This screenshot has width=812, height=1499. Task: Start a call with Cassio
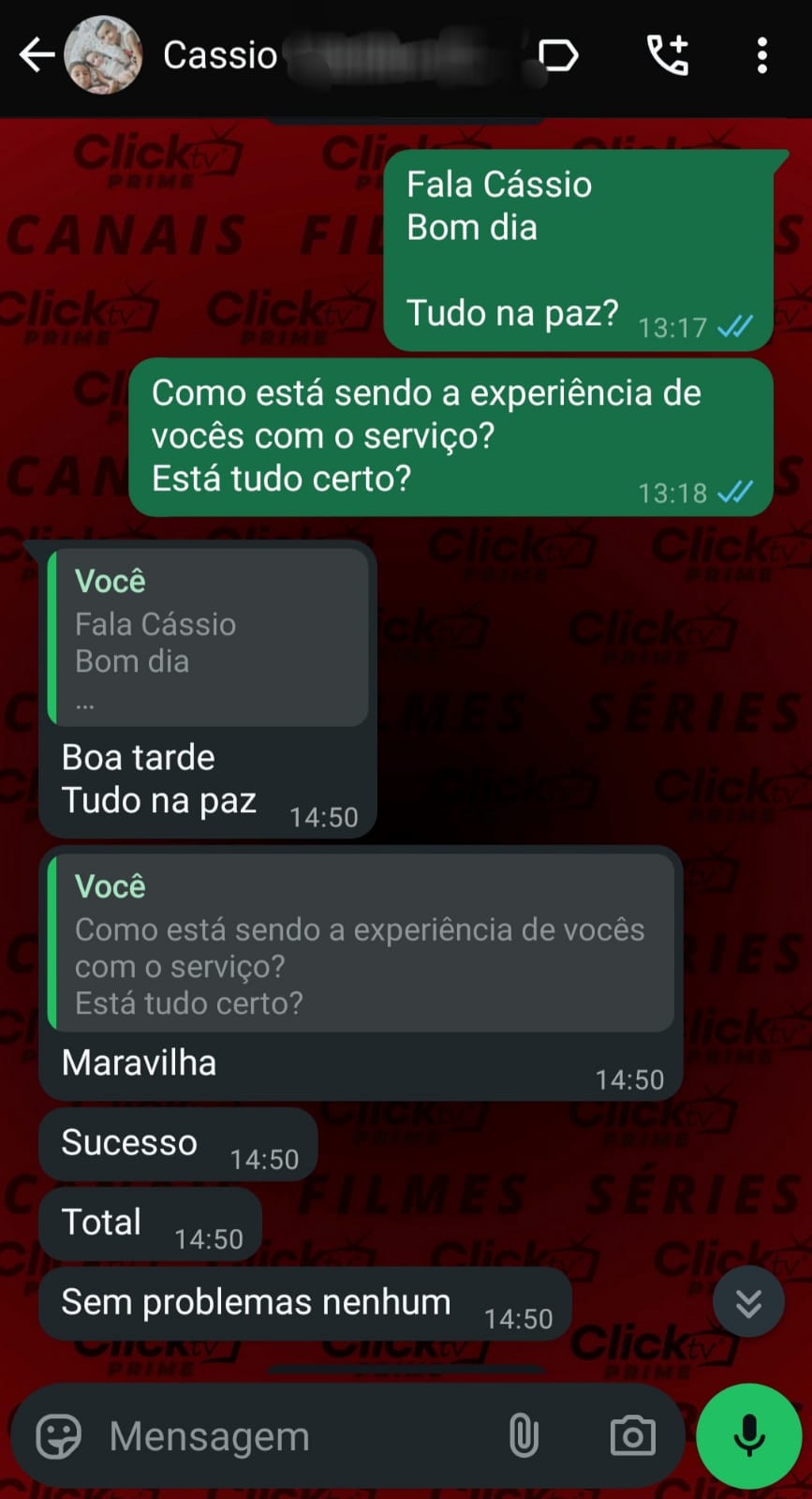[669, 55]
